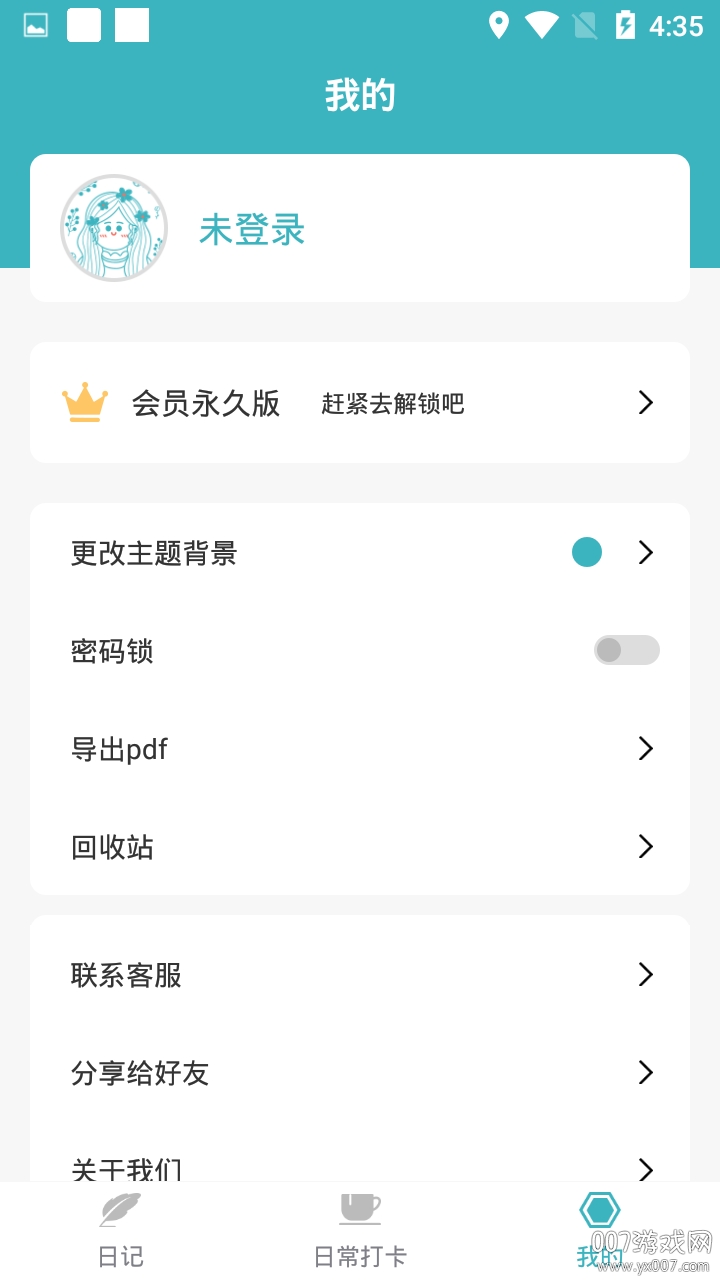Click 赶紧去解锁吧 to unlock membership

pyautogui.click(x=391, y=403)
